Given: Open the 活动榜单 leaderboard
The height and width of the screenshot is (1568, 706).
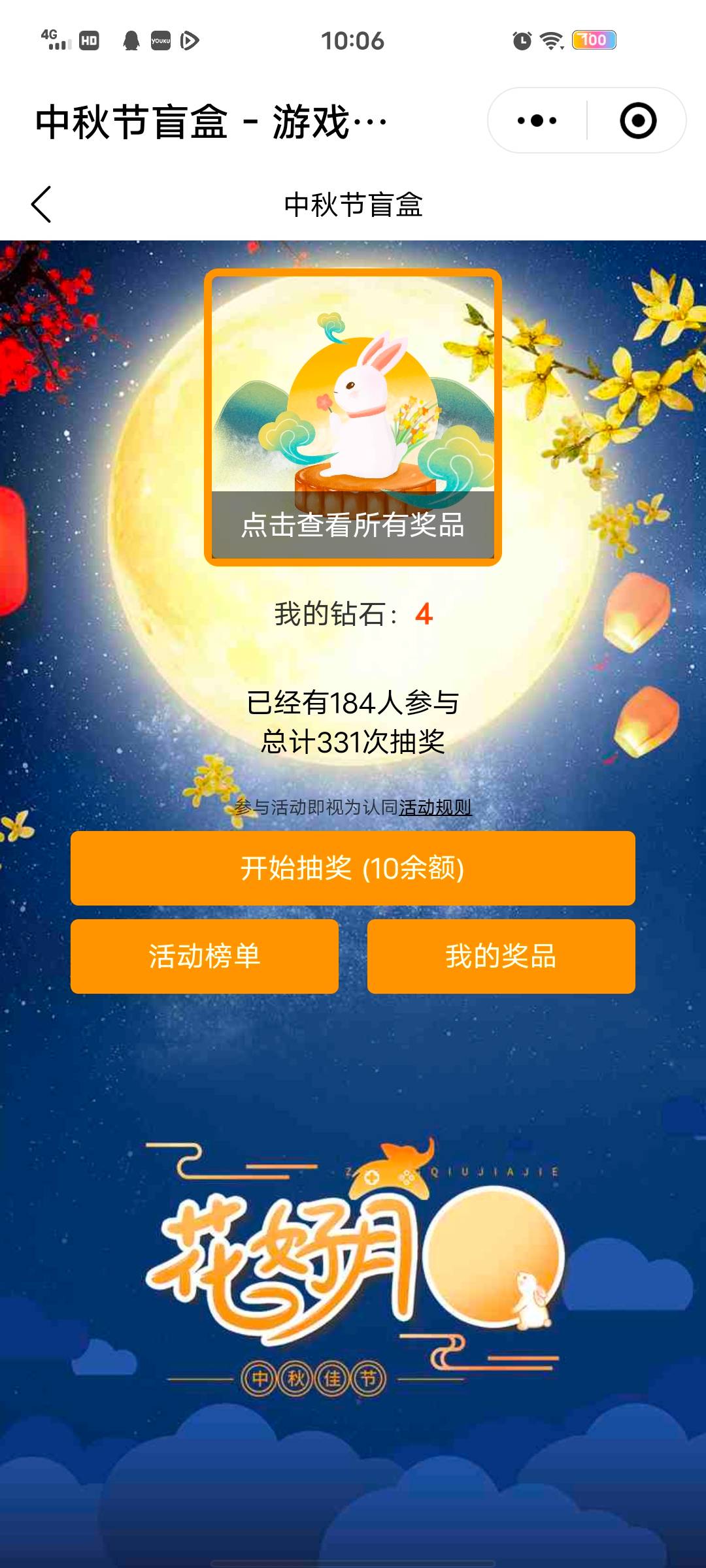Looking at the screenshot, I should (205, 956).
